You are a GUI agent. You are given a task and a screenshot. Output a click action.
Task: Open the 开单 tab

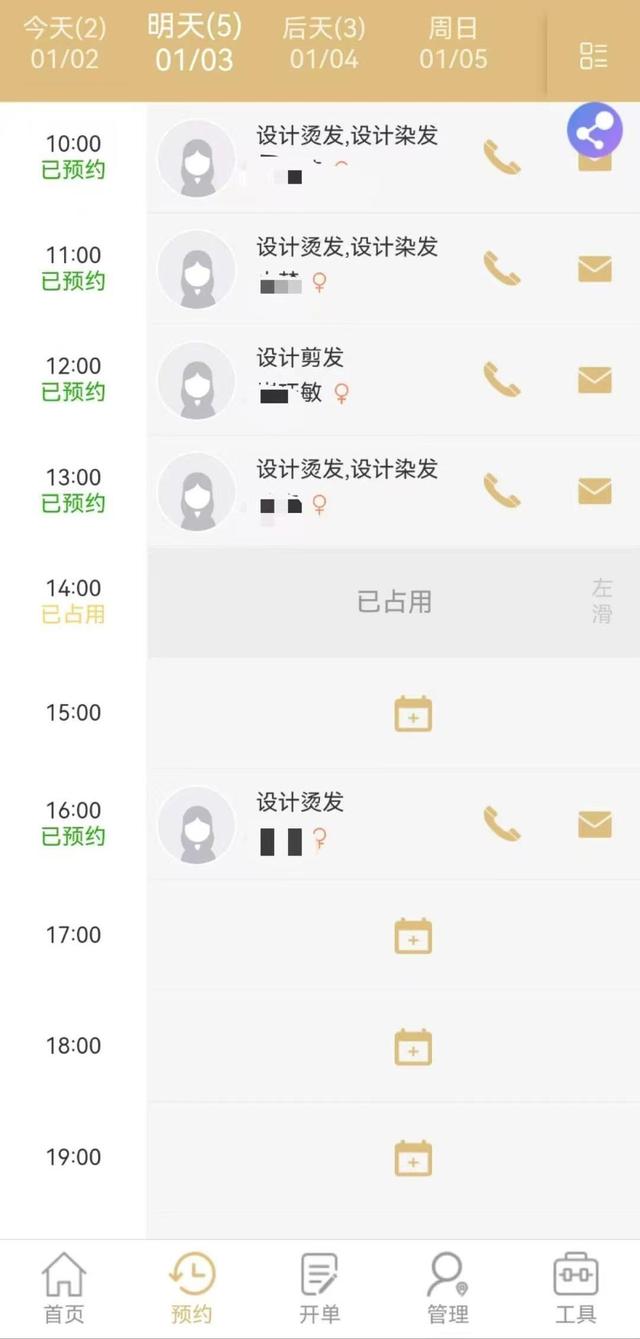(x=320, y=1287)
